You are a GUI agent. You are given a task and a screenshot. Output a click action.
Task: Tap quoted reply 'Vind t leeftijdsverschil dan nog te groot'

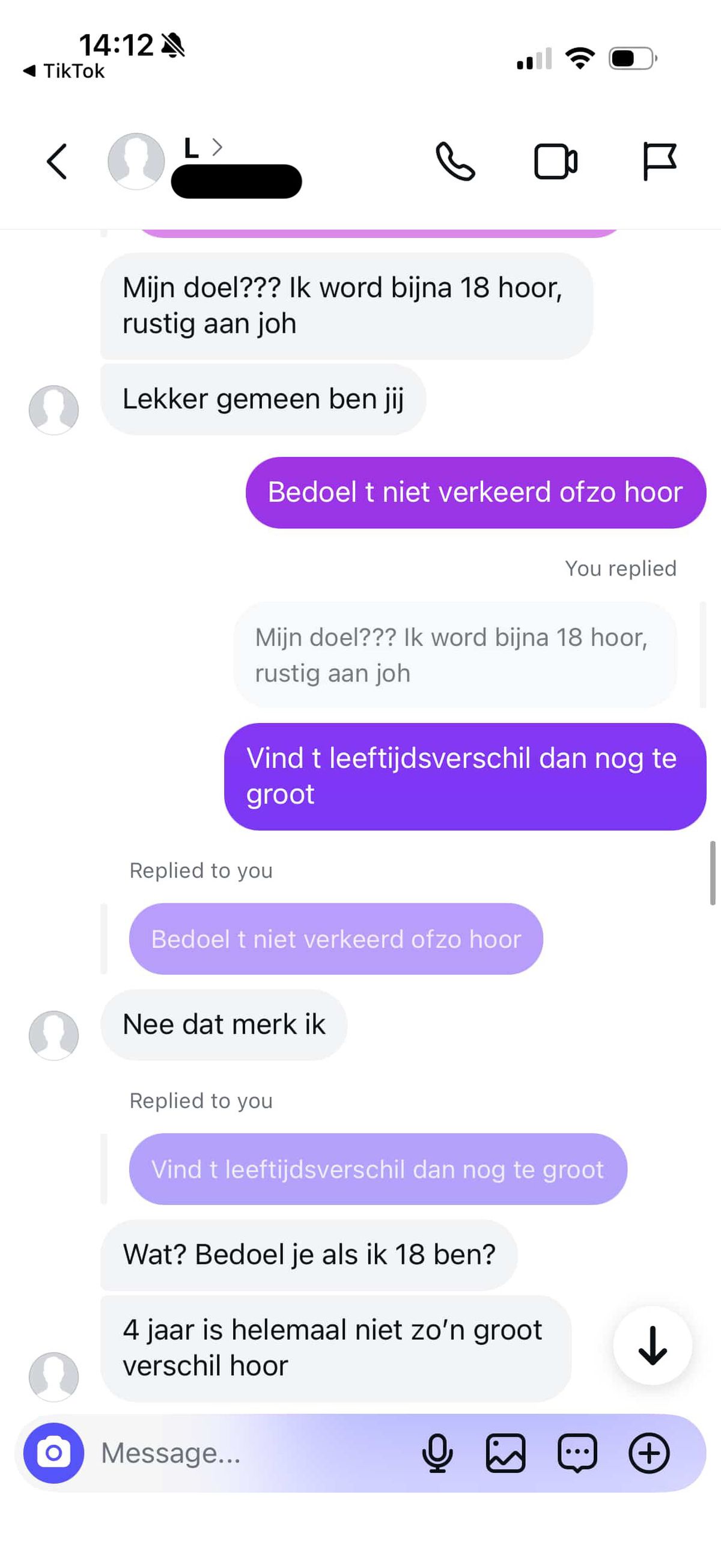pos(377,1170)
